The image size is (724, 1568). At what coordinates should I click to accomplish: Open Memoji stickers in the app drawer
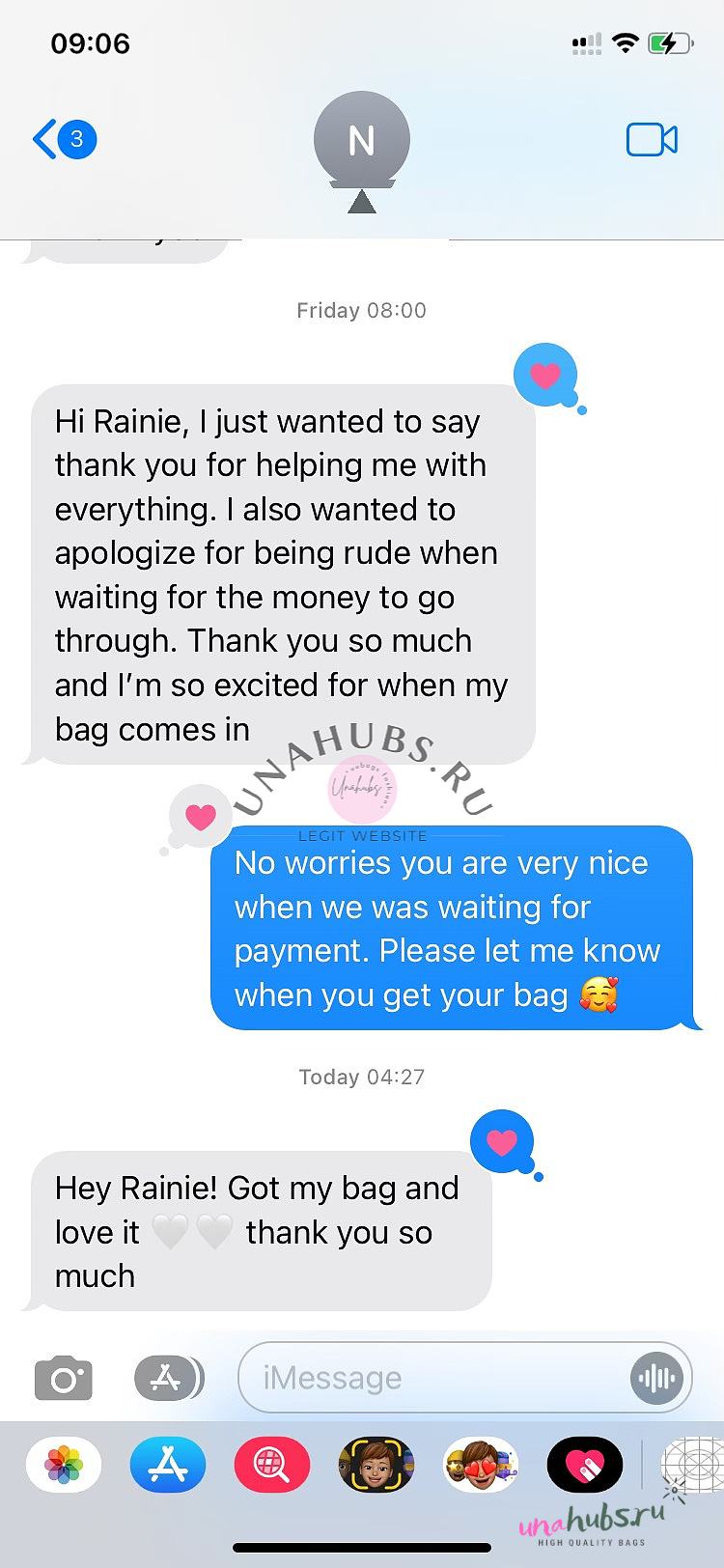click(x=481, y=1466)
